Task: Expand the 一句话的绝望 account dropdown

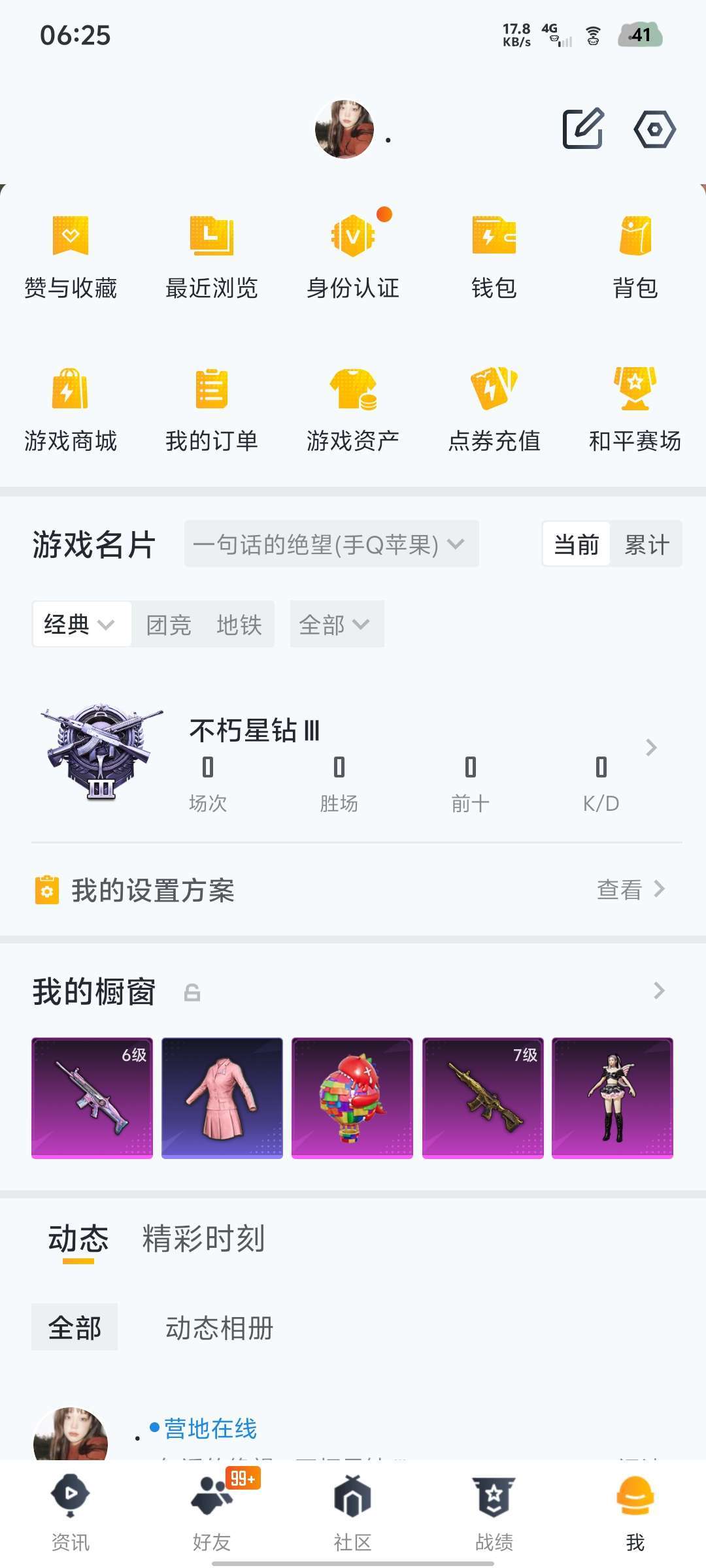Action: pos(331,544)
